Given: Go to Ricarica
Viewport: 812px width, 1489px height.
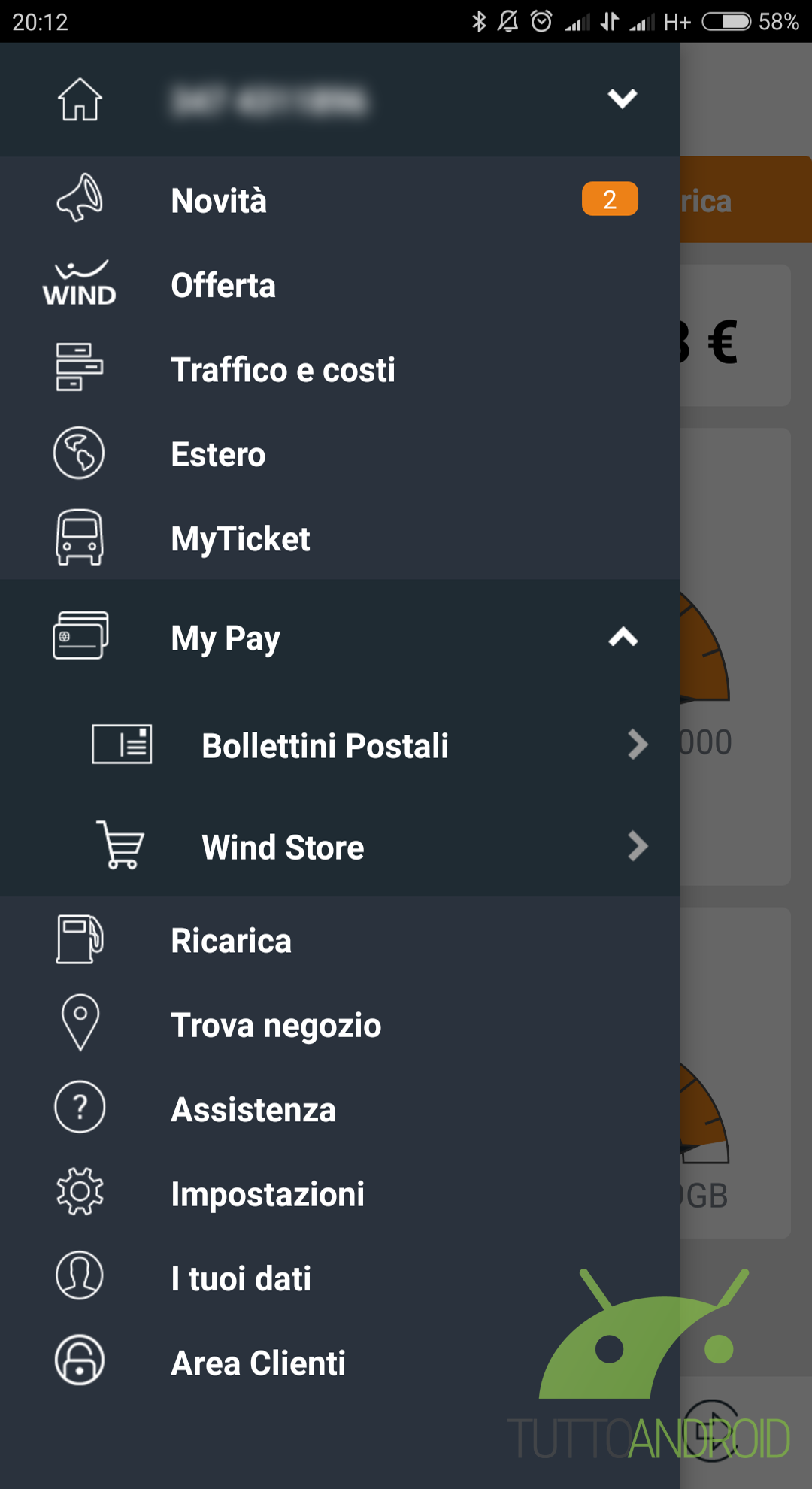Looking at the screenshot, I should click(340, 940).
